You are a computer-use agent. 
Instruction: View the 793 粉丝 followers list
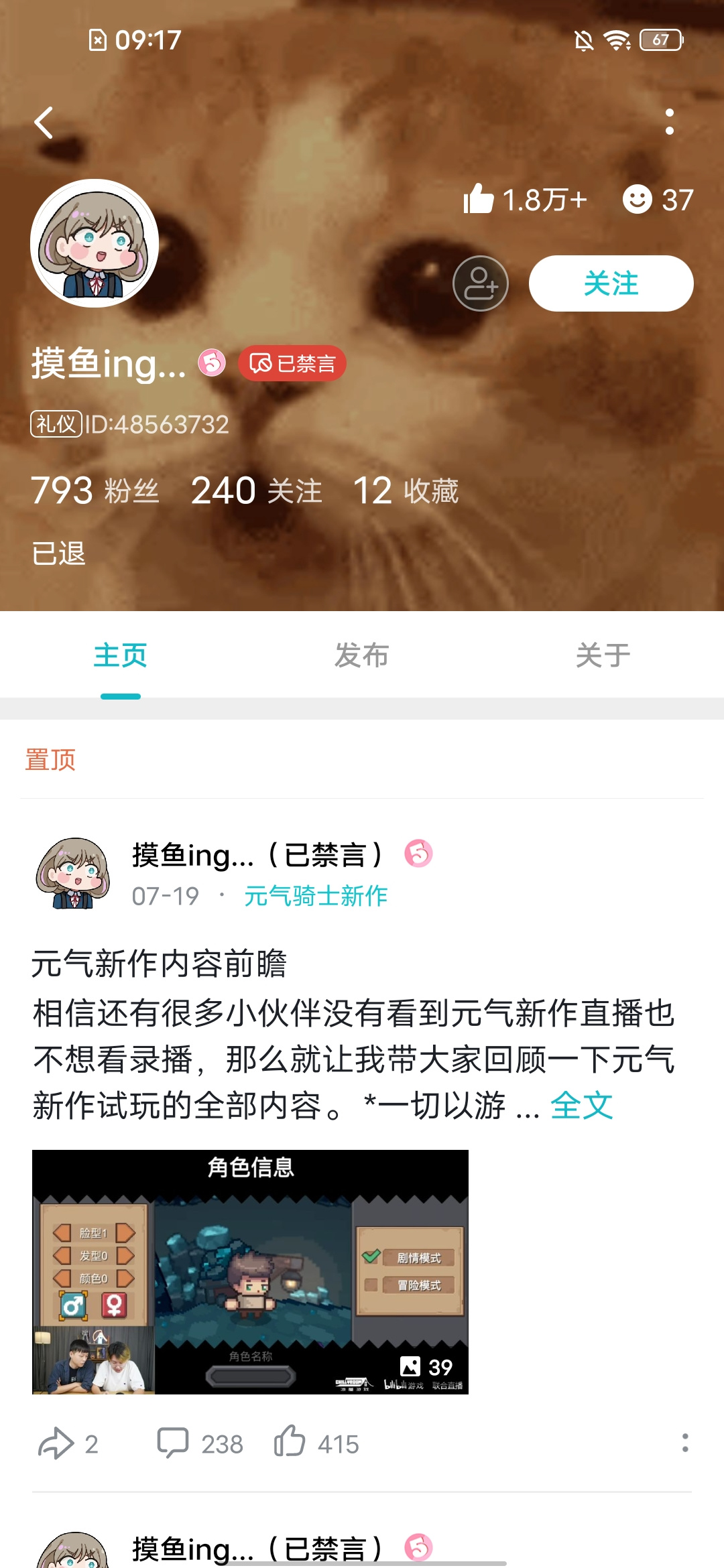pyautogui.click(x=95, y=490)
